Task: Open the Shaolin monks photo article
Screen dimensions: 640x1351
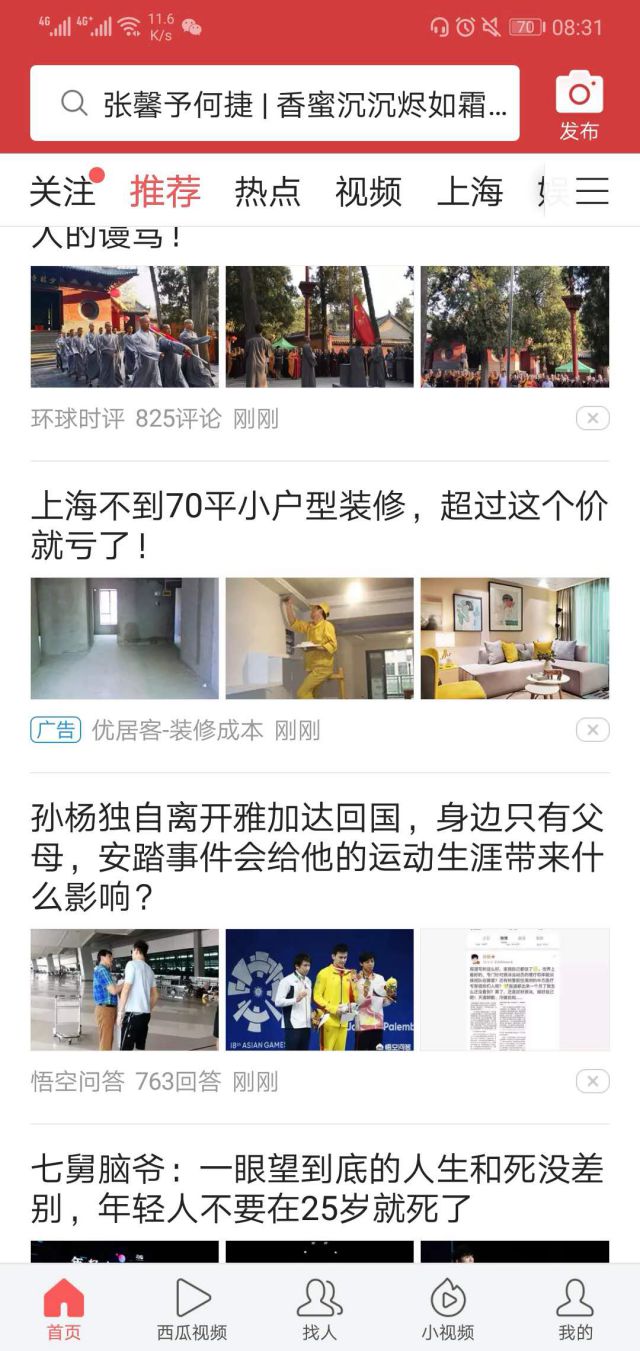Action: [x=319, y=326]
